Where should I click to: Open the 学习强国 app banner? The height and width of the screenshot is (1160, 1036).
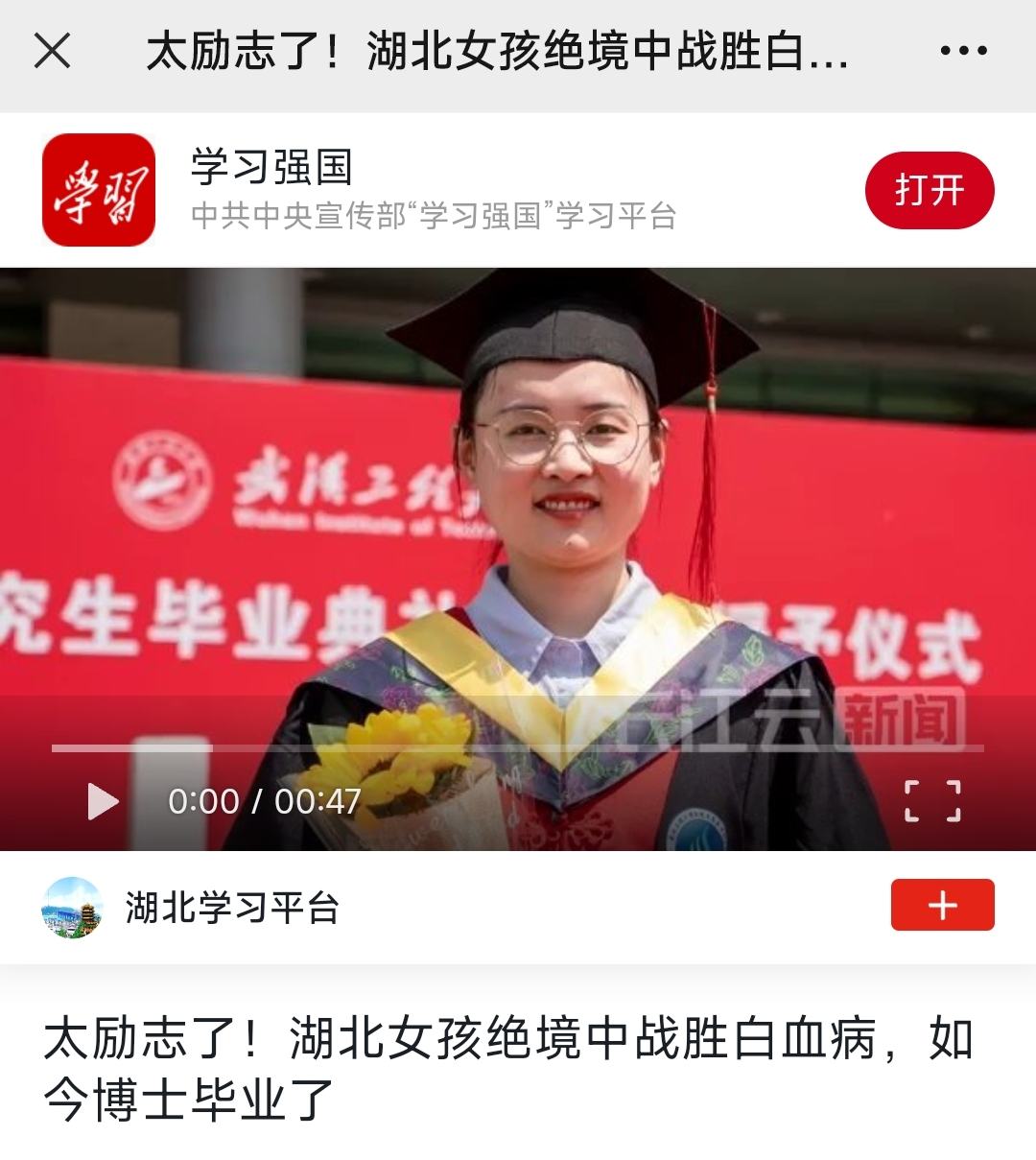click(x=432, y=190)
